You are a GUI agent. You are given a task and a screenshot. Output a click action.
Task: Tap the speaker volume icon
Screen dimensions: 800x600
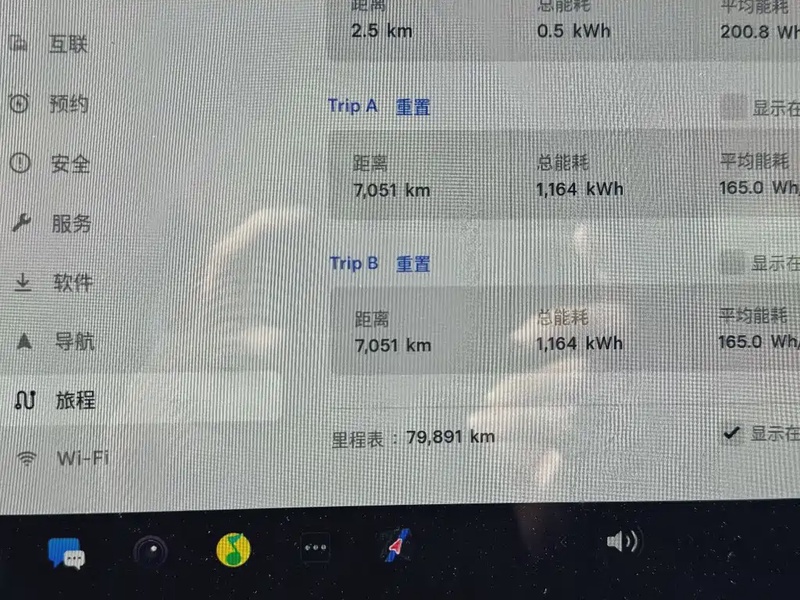621,542
